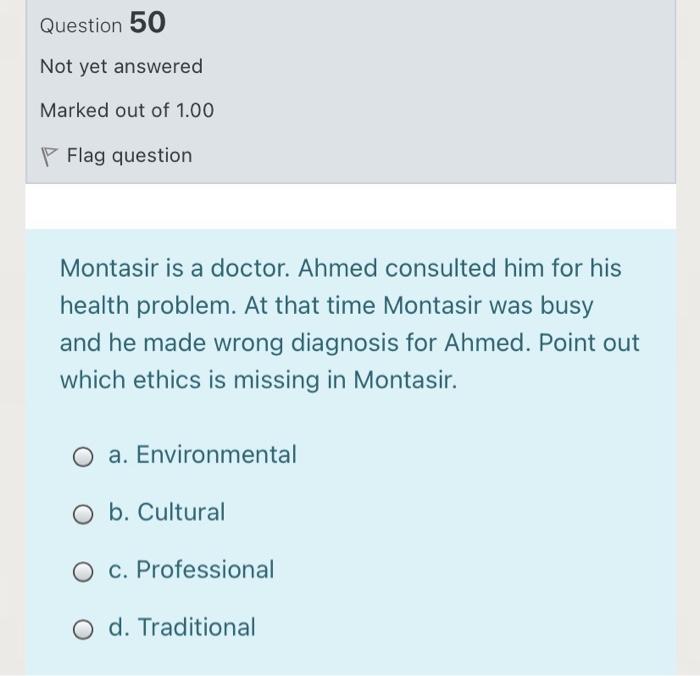Choose option b. Cultural
700x676 pixels.
click(x=84, y=514)
